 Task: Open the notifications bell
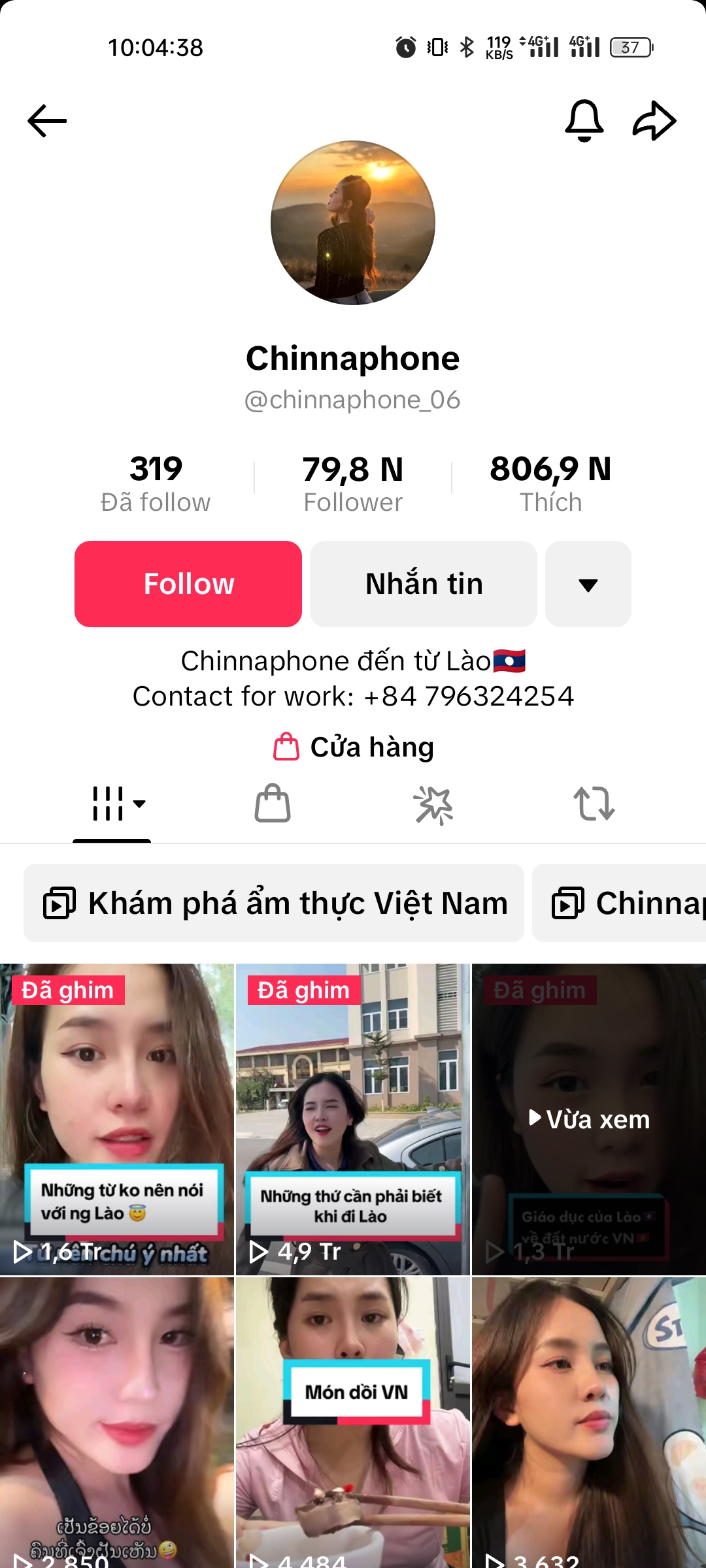(584, 121)
